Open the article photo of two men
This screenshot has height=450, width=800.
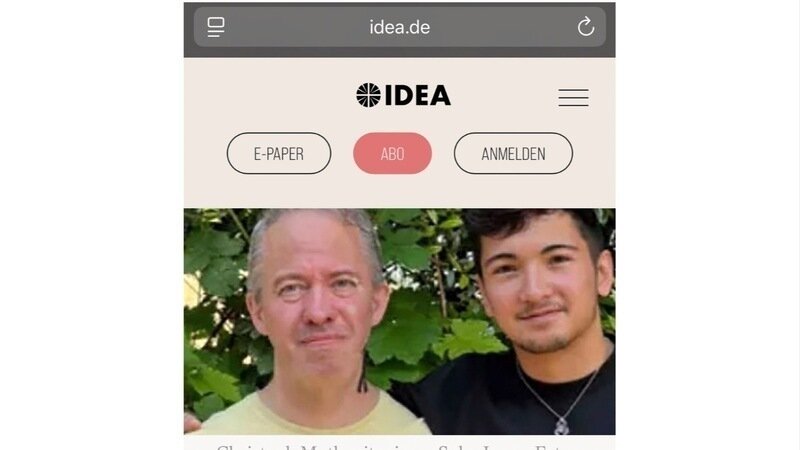point(400,320)
